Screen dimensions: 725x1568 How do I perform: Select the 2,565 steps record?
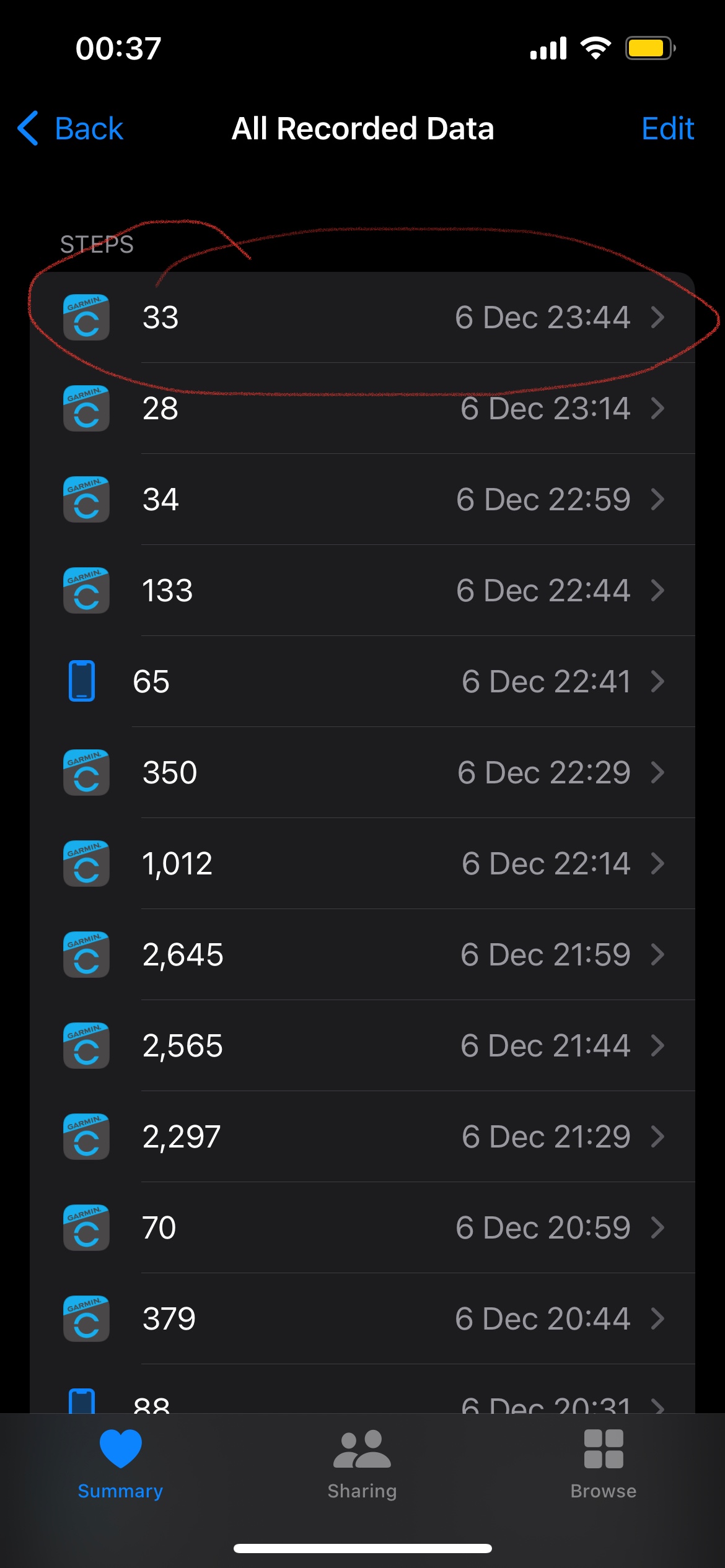coord(362,1046)
